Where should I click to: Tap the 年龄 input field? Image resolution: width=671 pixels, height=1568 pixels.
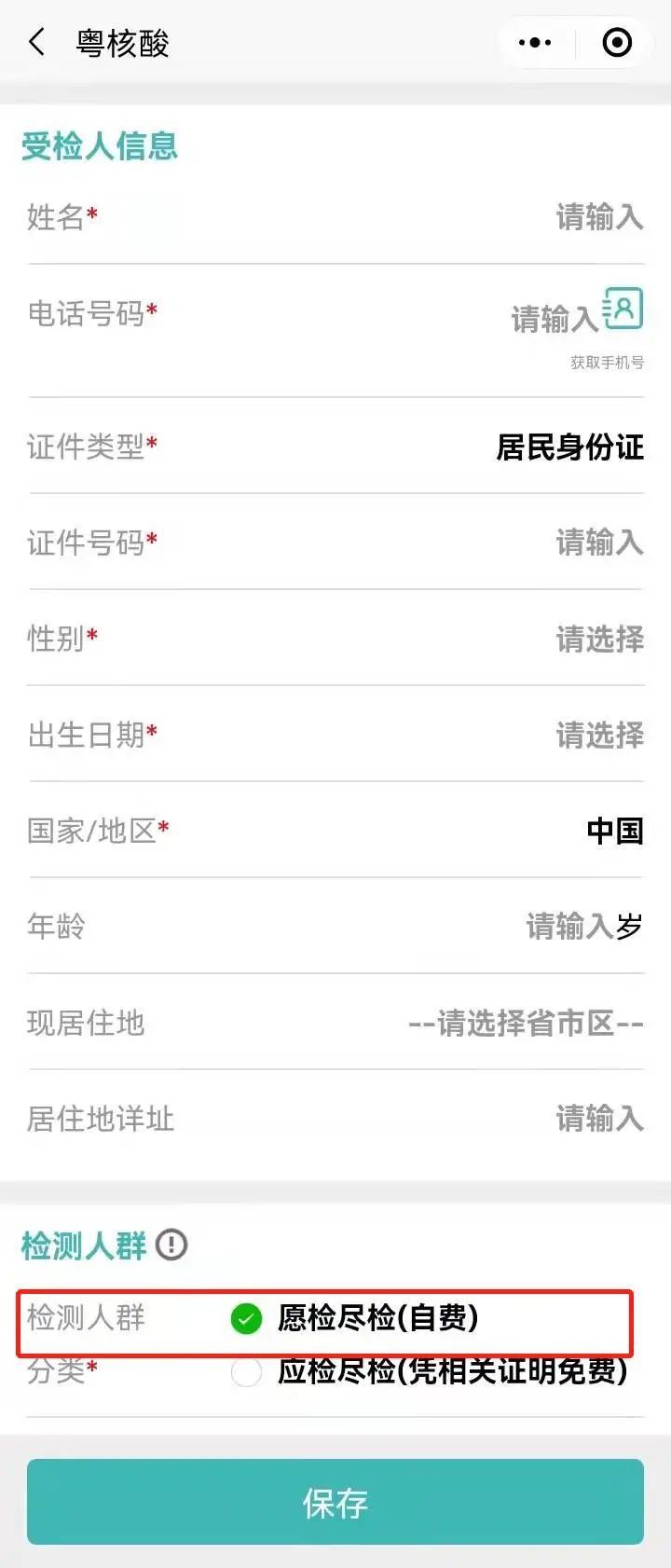(x=568, y=926)
